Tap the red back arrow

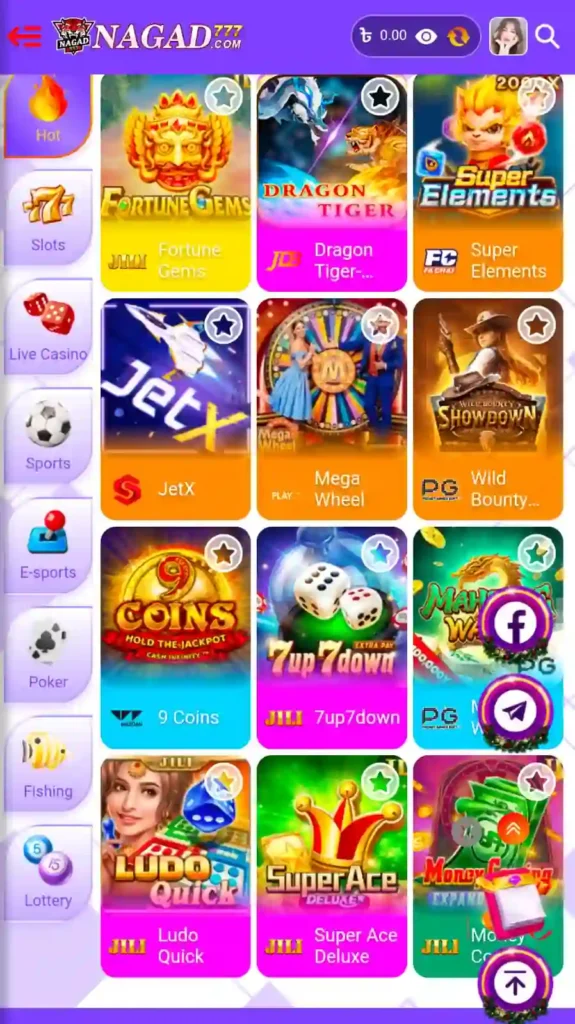24,36
